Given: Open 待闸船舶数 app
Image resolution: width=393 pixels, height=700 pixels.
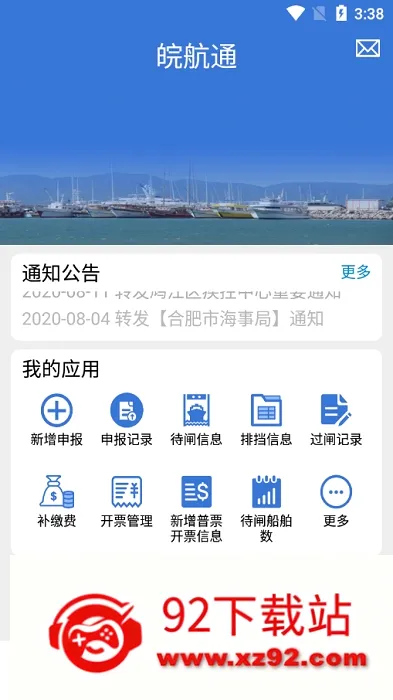Looking at the screenshot, I should pyautogui.click(x=266, y=509).
